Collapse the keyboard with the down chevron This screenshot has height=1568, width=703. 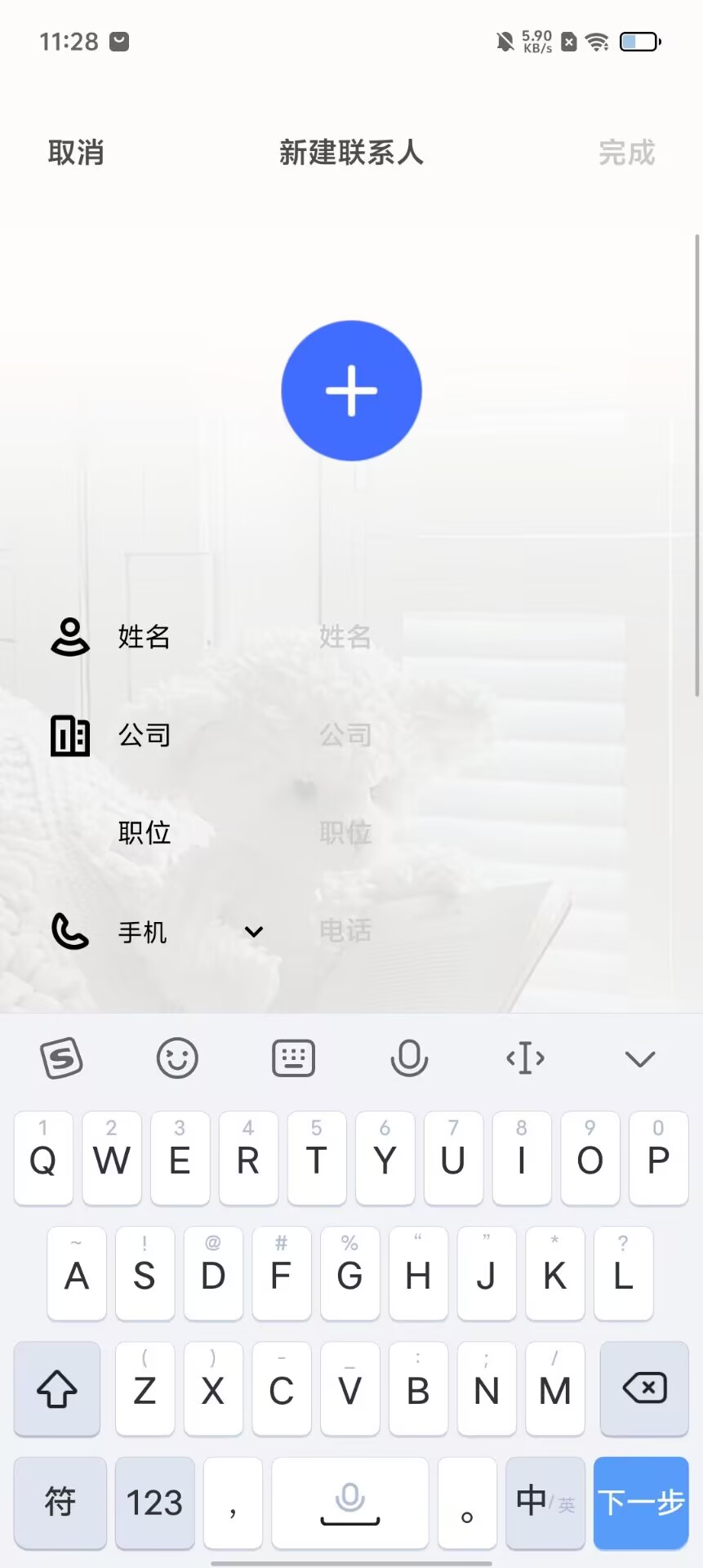pos(640,1059)
